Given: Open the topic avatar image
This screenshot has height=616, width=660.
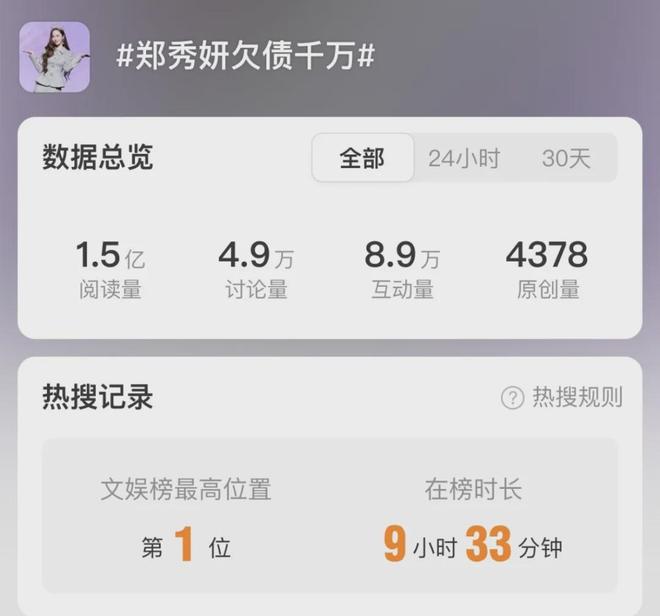Looking at the screenshot, I should click(55, 57).
